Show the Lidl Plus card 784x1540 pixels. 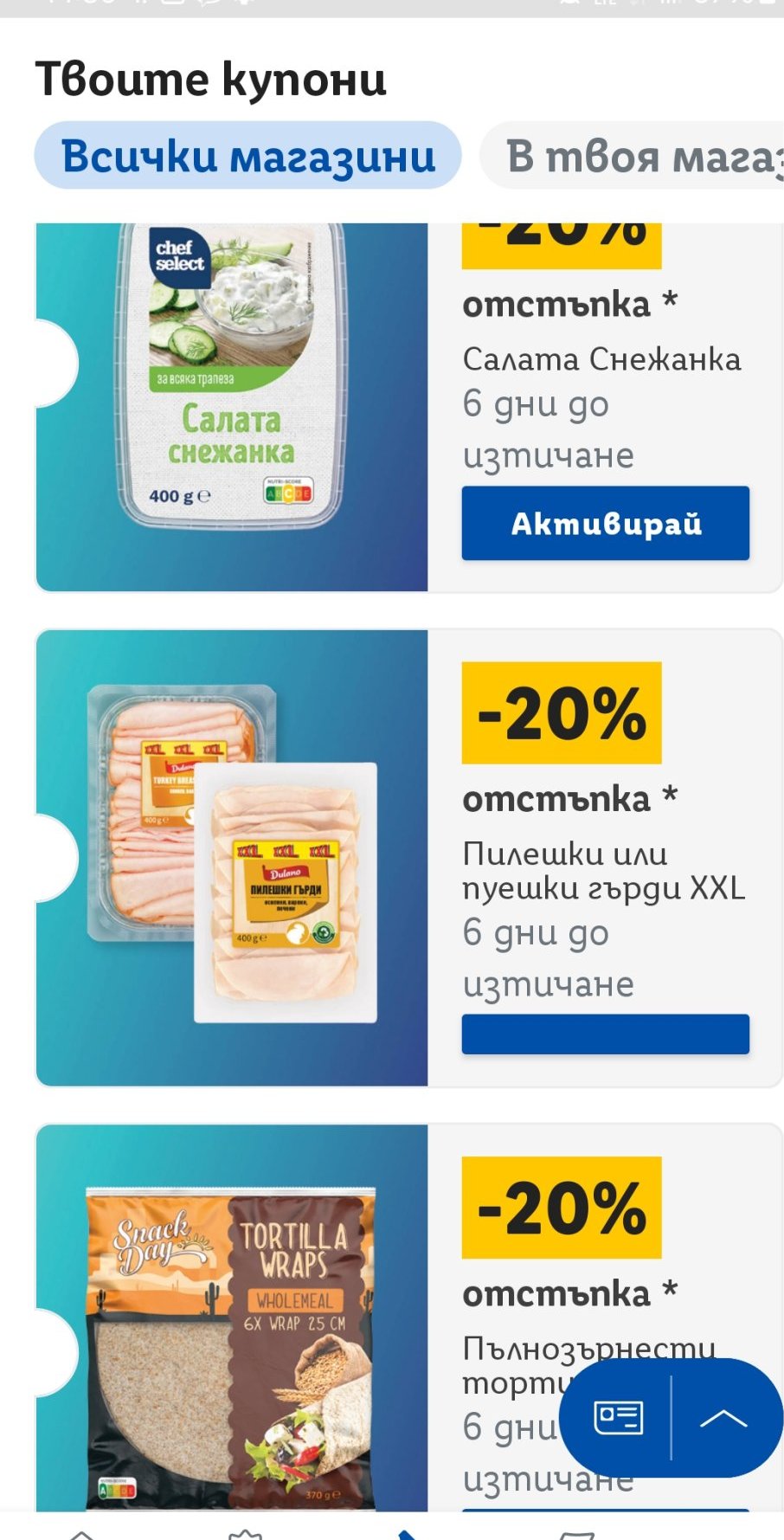618,1418
